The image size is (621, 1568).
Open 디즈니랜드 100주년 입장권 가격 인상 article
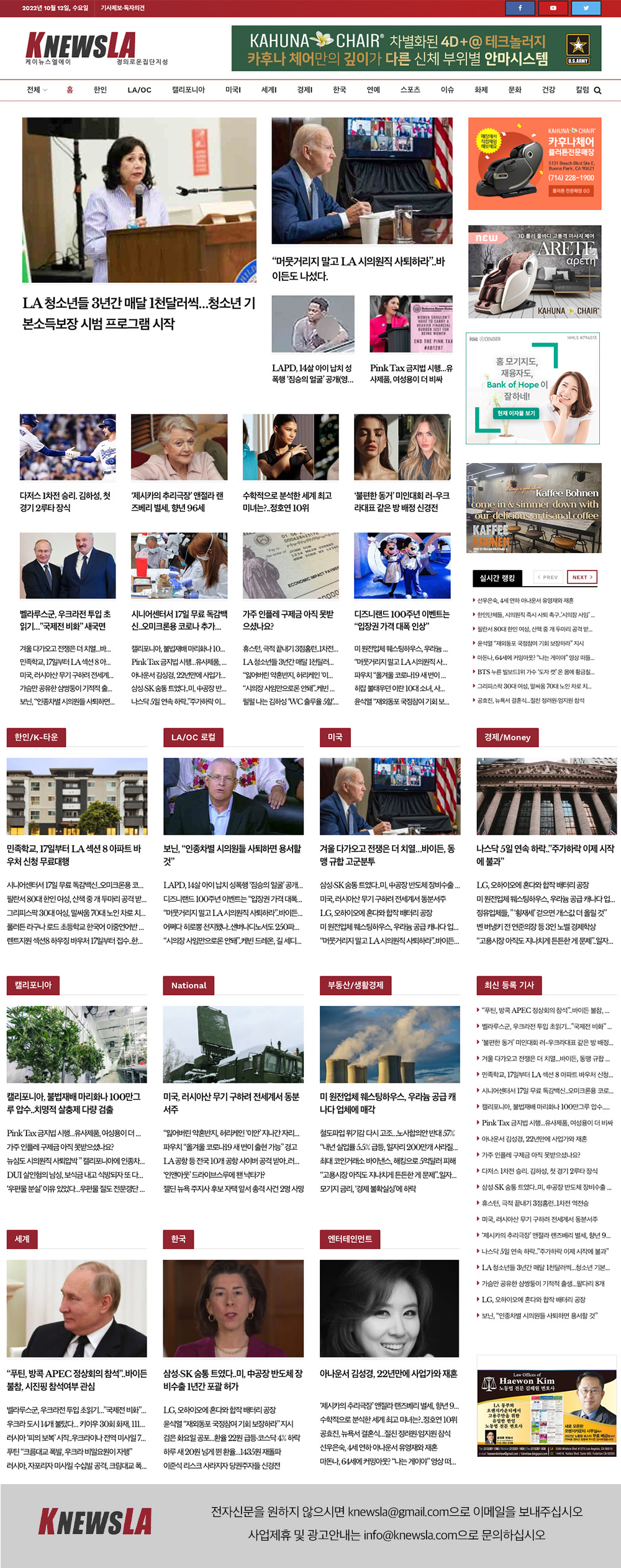[402, 620]
